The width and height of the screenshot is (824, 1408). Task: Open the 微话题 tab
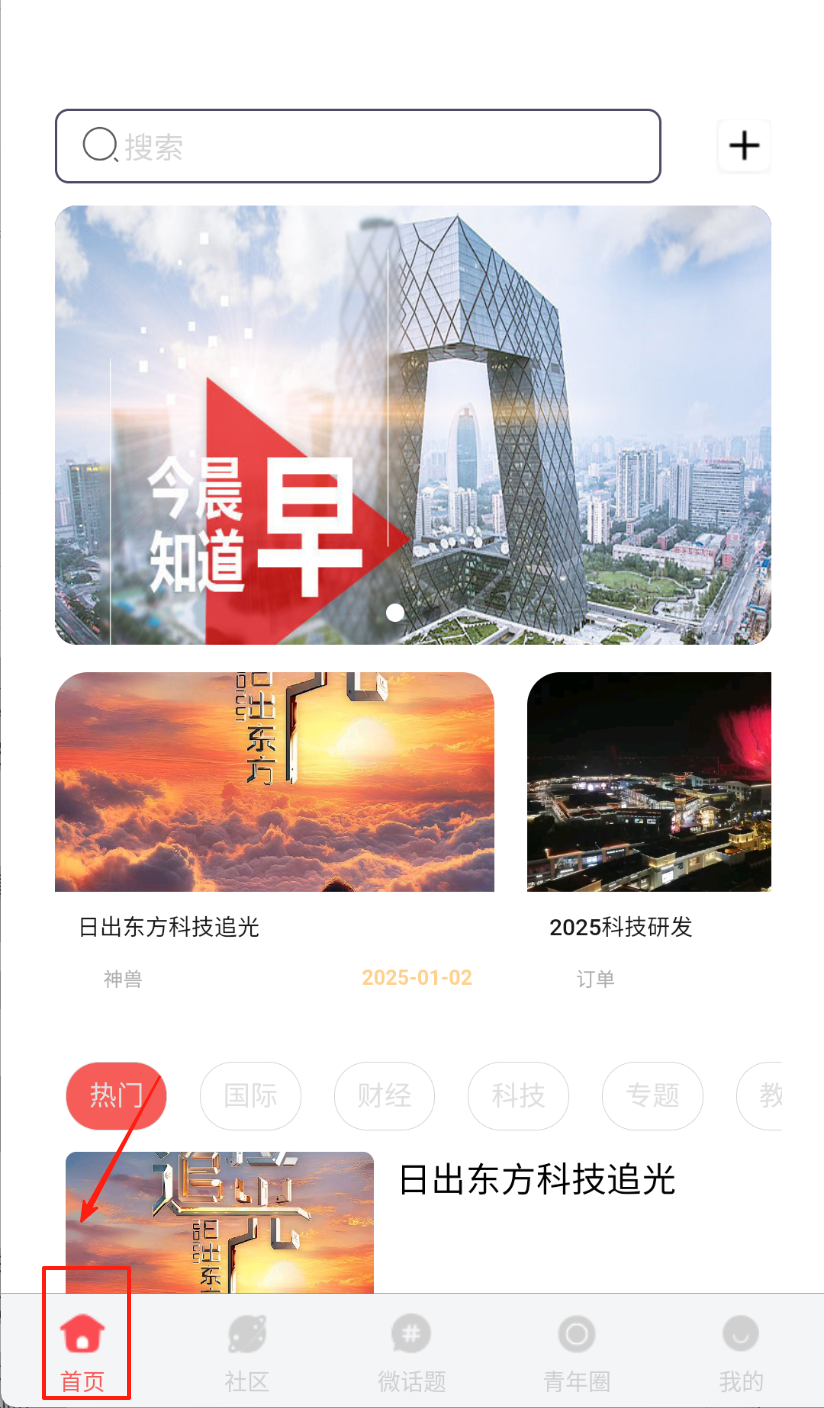(x=411, y=1350)
